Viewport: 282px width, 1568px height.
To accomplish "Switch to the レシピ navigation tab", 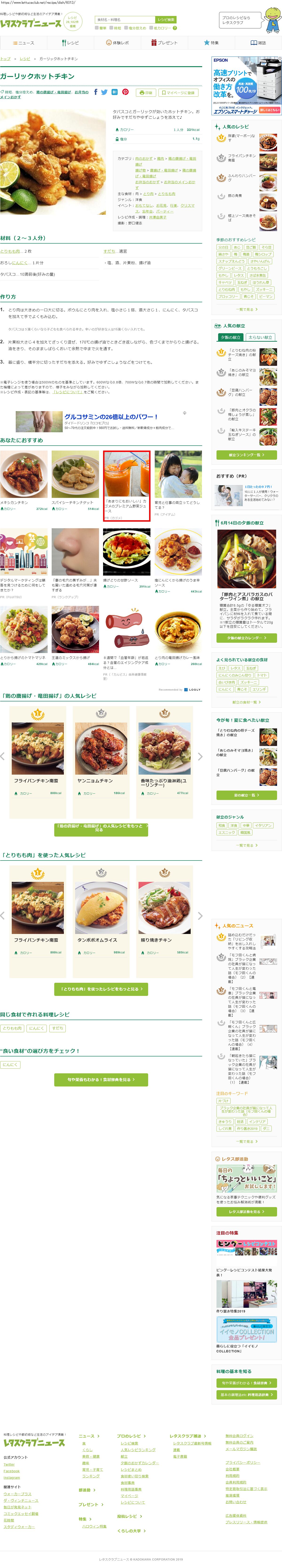I will pos(71,43).
